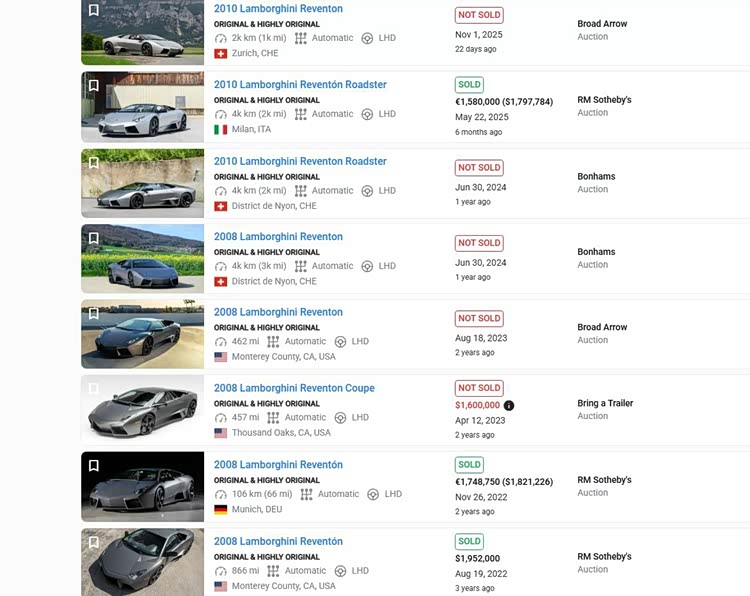Save the Milan Reventón Roadster with its bookmark
This screenshot has height=596, width=750.
[93, 86]
